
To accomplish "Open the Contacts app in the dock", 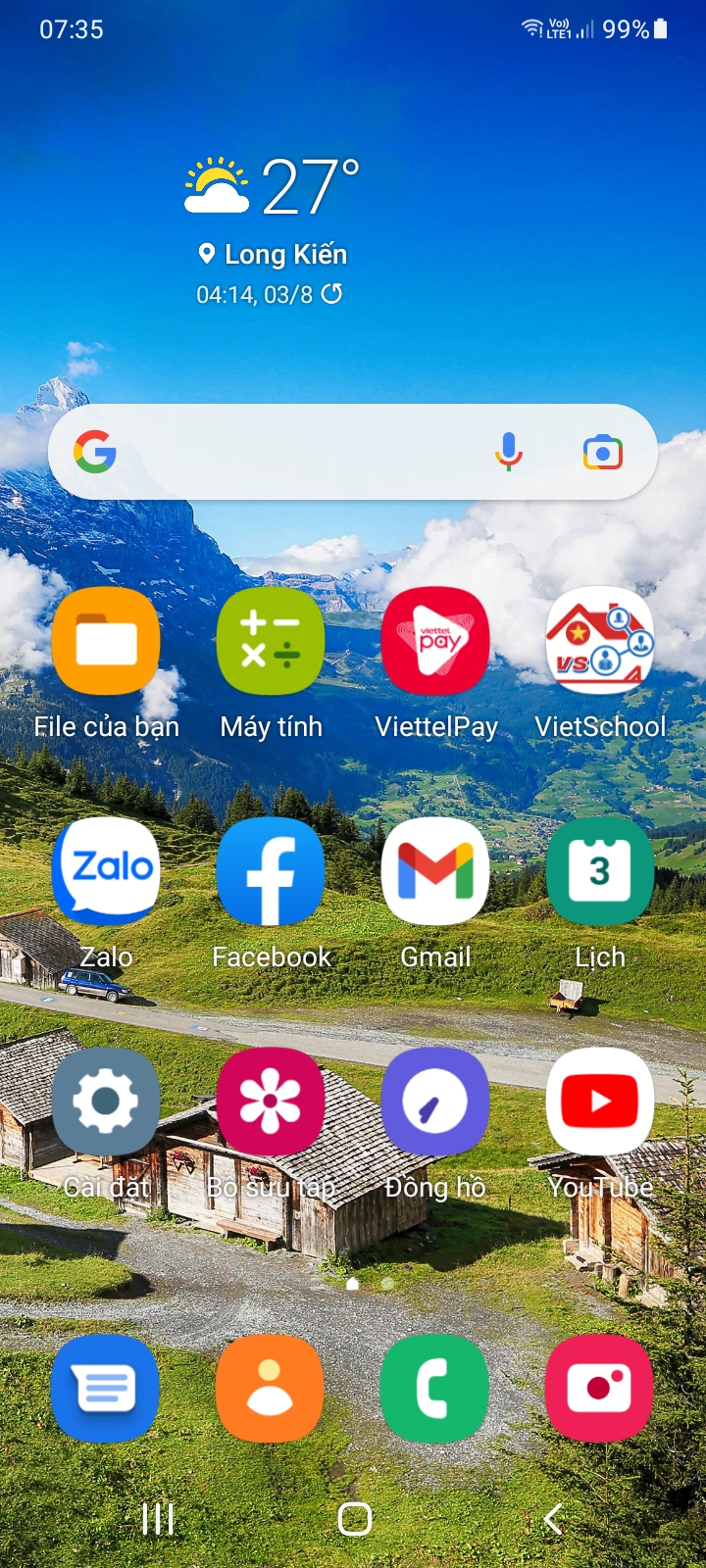I will 271,1388.
